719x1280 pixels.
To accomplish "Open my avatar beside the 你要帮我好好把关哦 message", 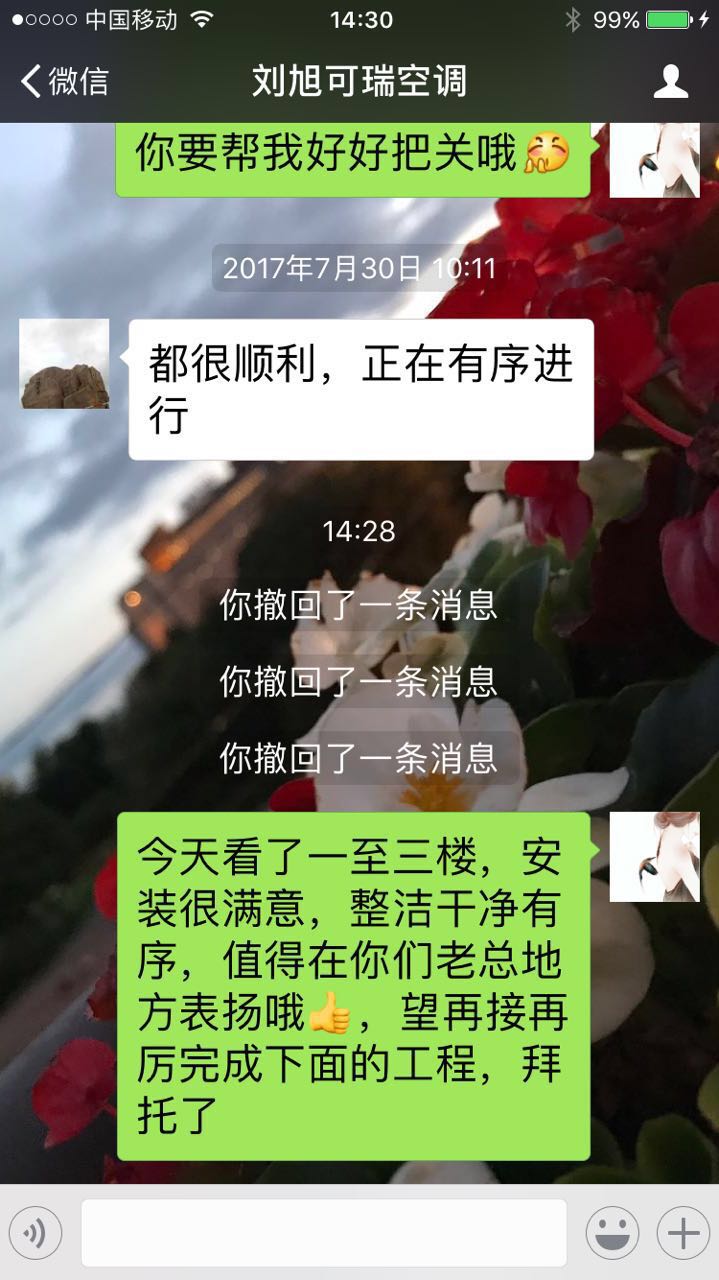I will click(654, 160).
